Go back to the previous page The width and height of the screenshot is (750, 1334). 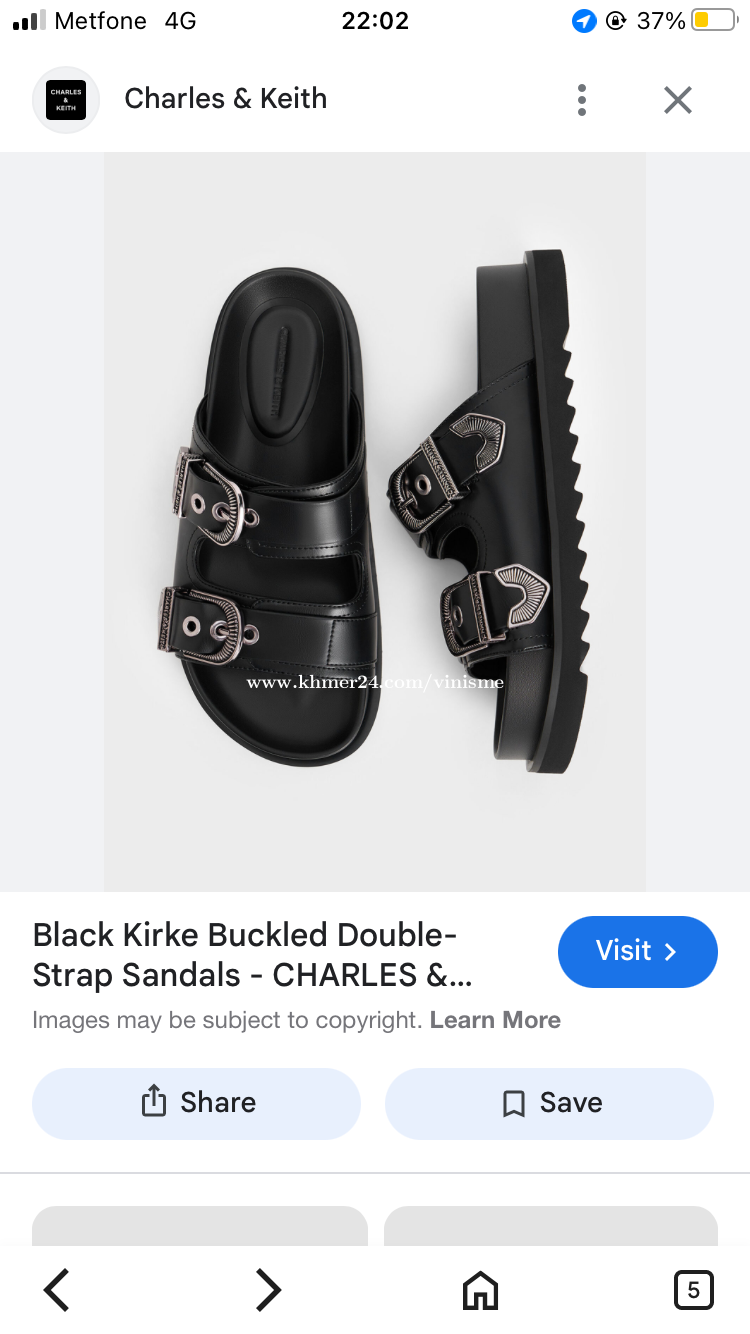click(x=58, y=1289)
